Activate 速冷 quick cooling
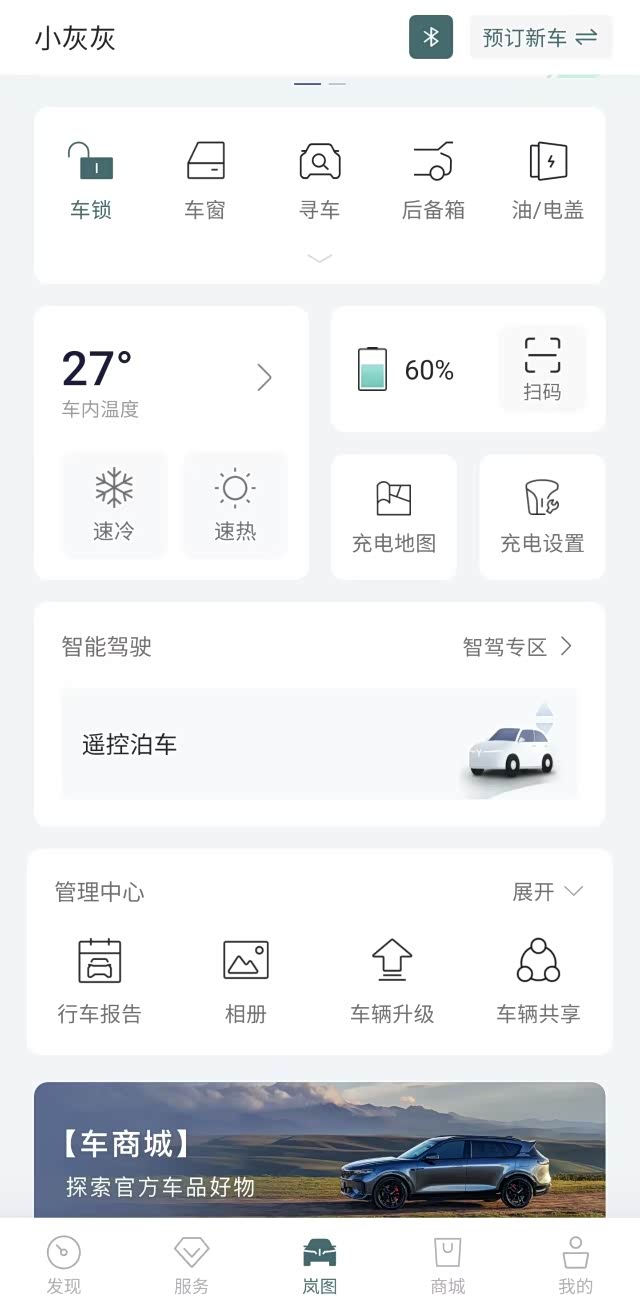 114,504
